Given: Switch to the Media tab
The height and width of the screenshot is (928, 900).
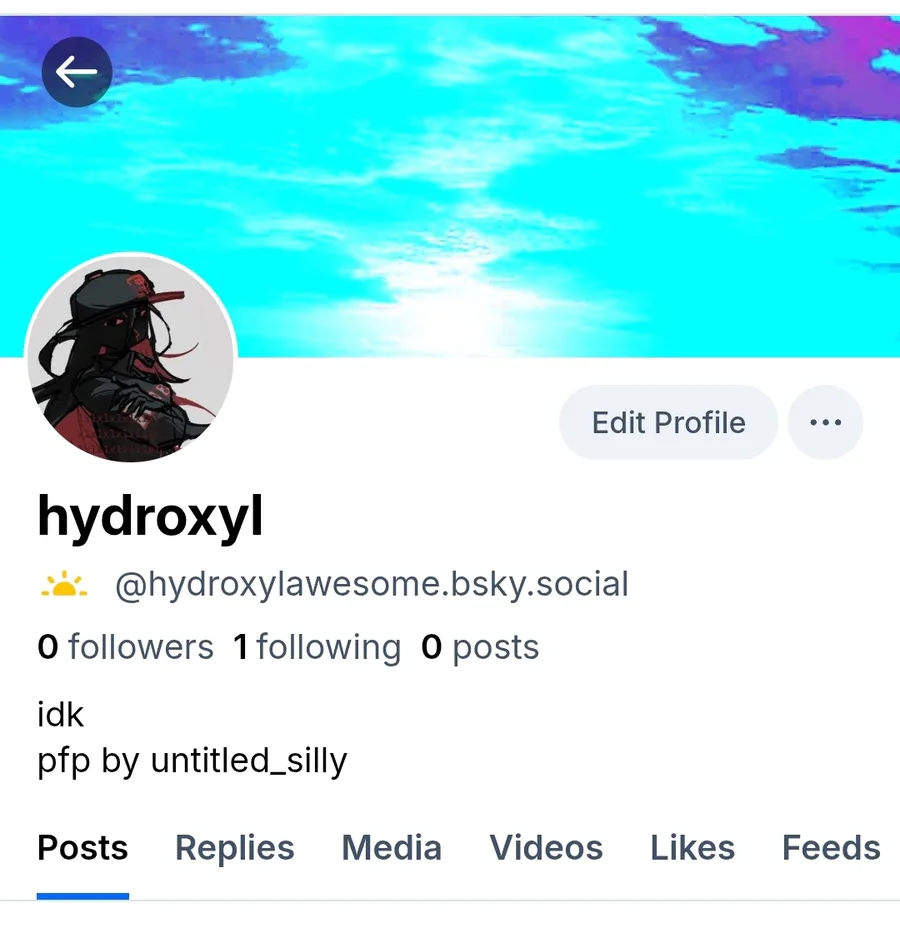Looking at the screenshot, I should click(392, 848).
